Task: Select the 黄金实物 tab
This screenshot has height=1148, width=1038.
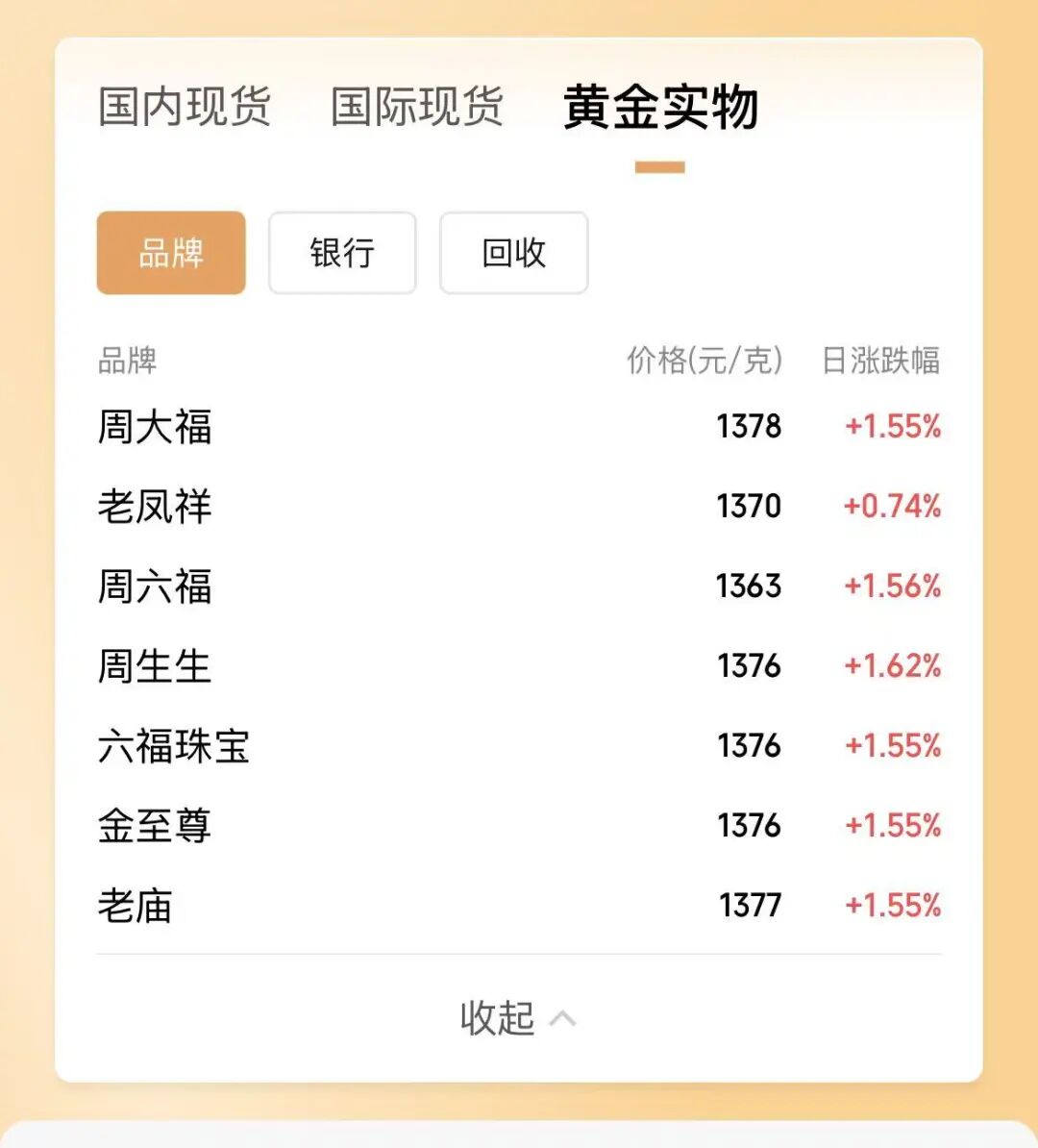Action: pos(661,107)
